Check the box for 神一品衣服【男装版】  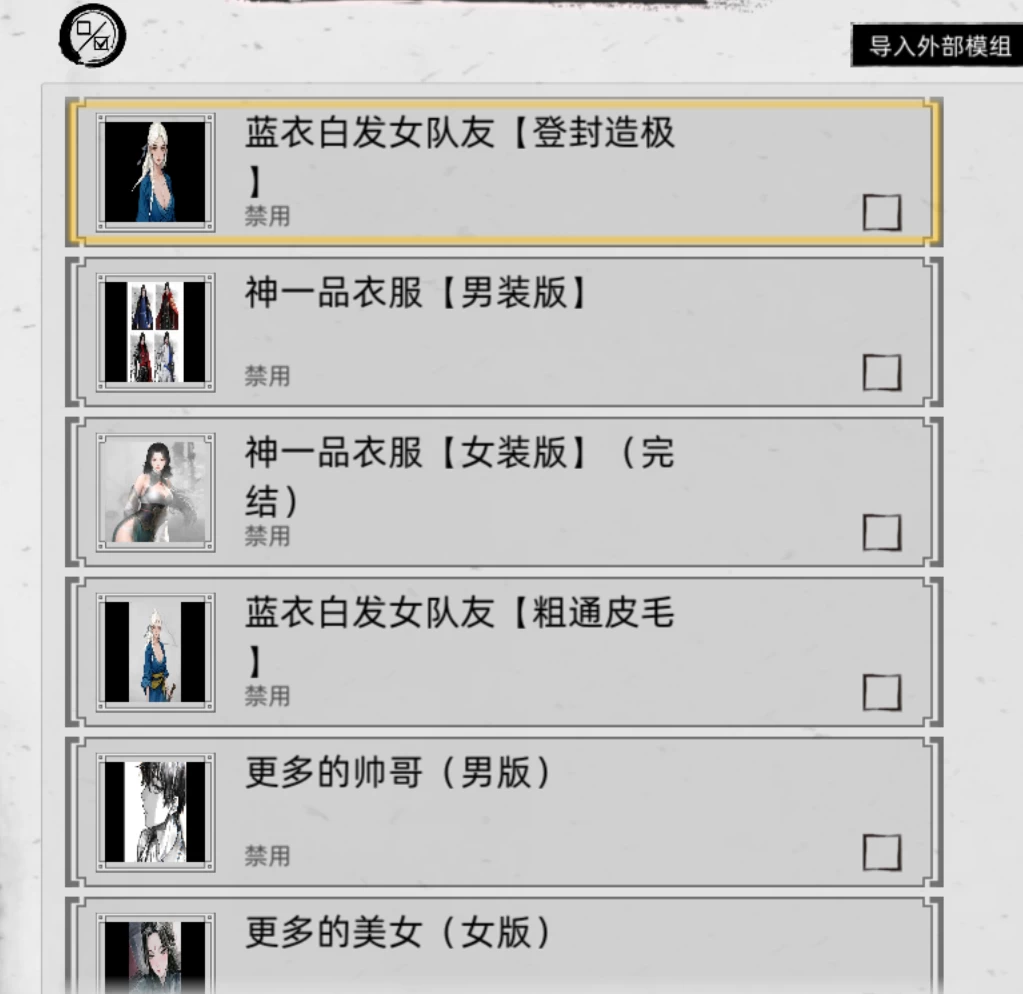pyautogui.click(x=881, y=373)
